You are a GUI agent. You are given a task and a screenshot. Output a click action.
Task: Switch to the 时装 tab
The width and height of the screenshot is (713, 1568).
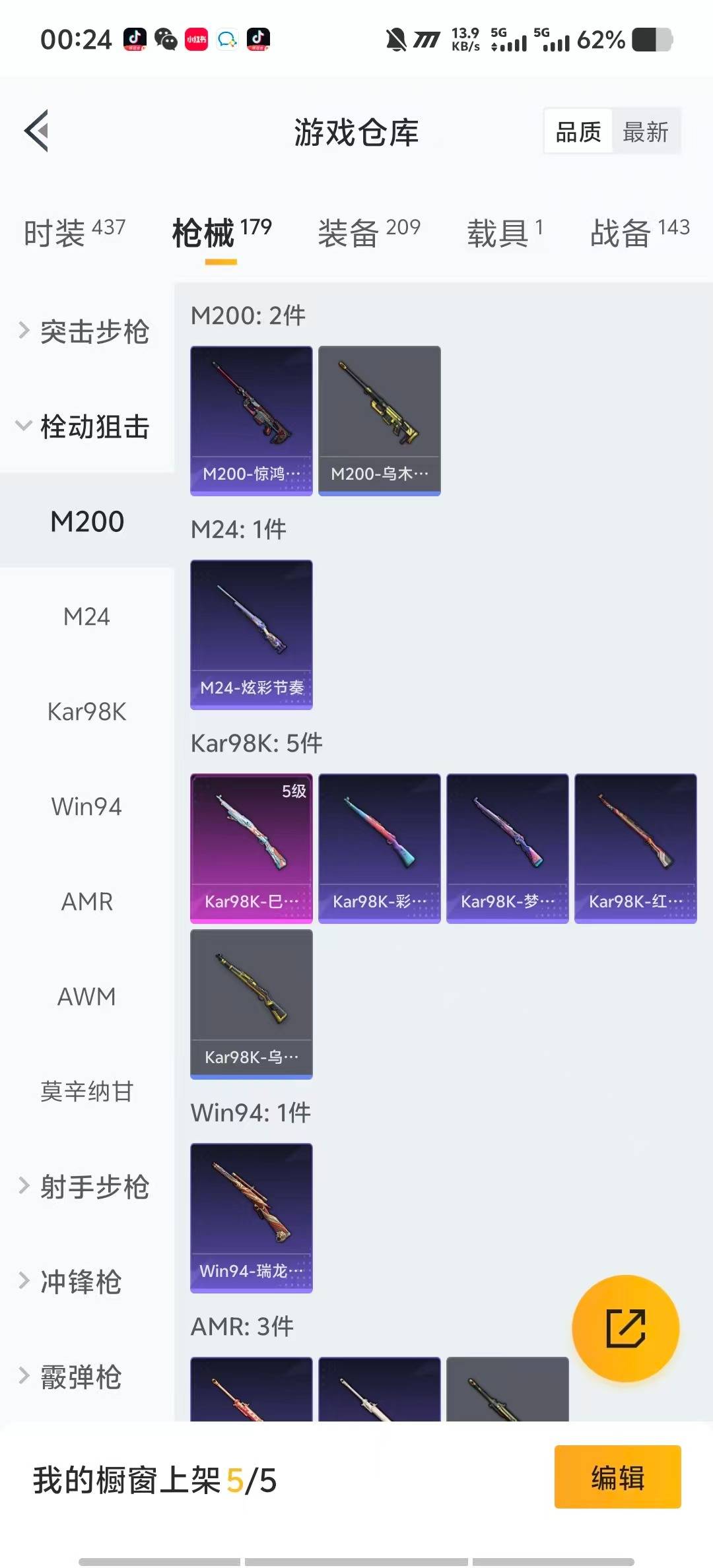(x=74, y=232)
